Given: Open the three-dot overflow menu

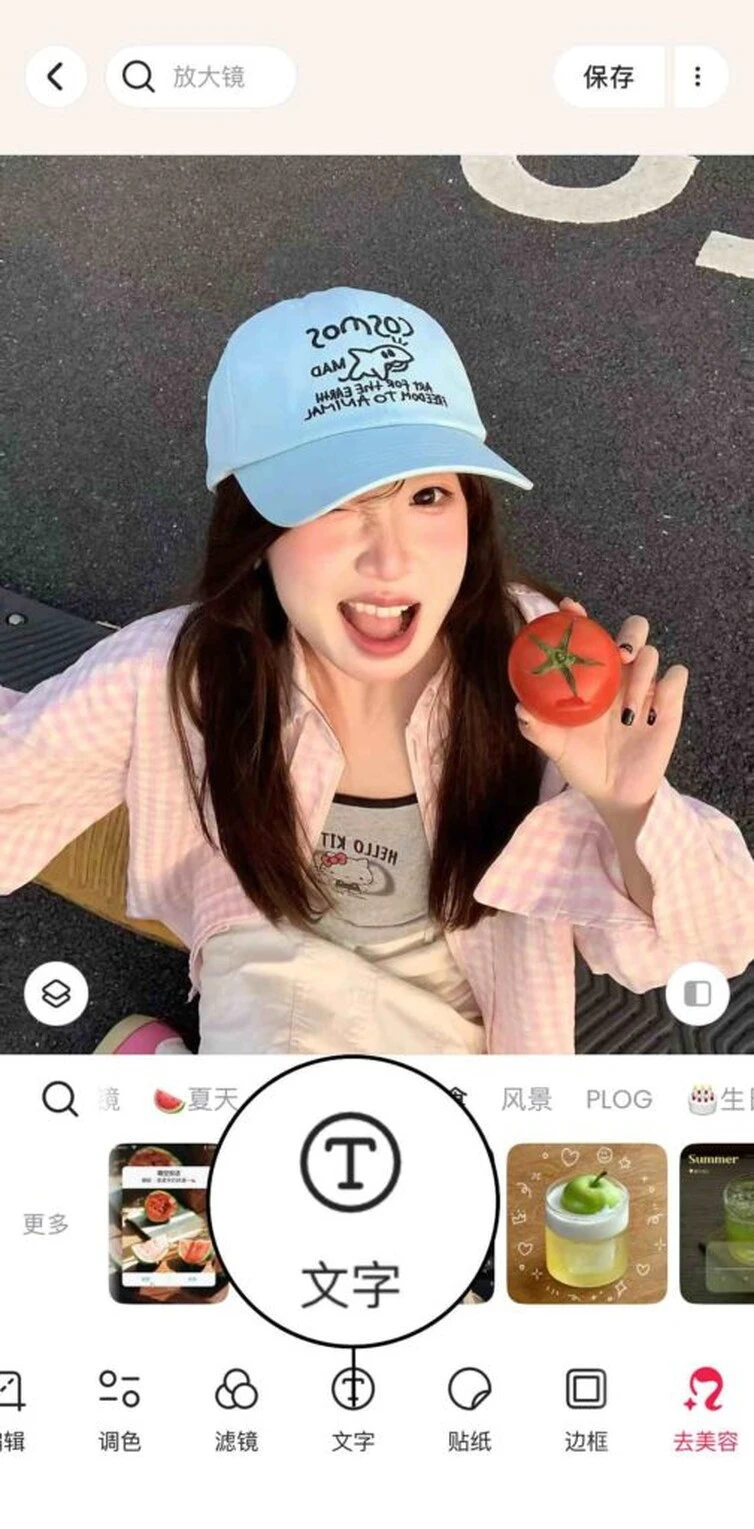Looking at the screenshot, I should point(698,77).
